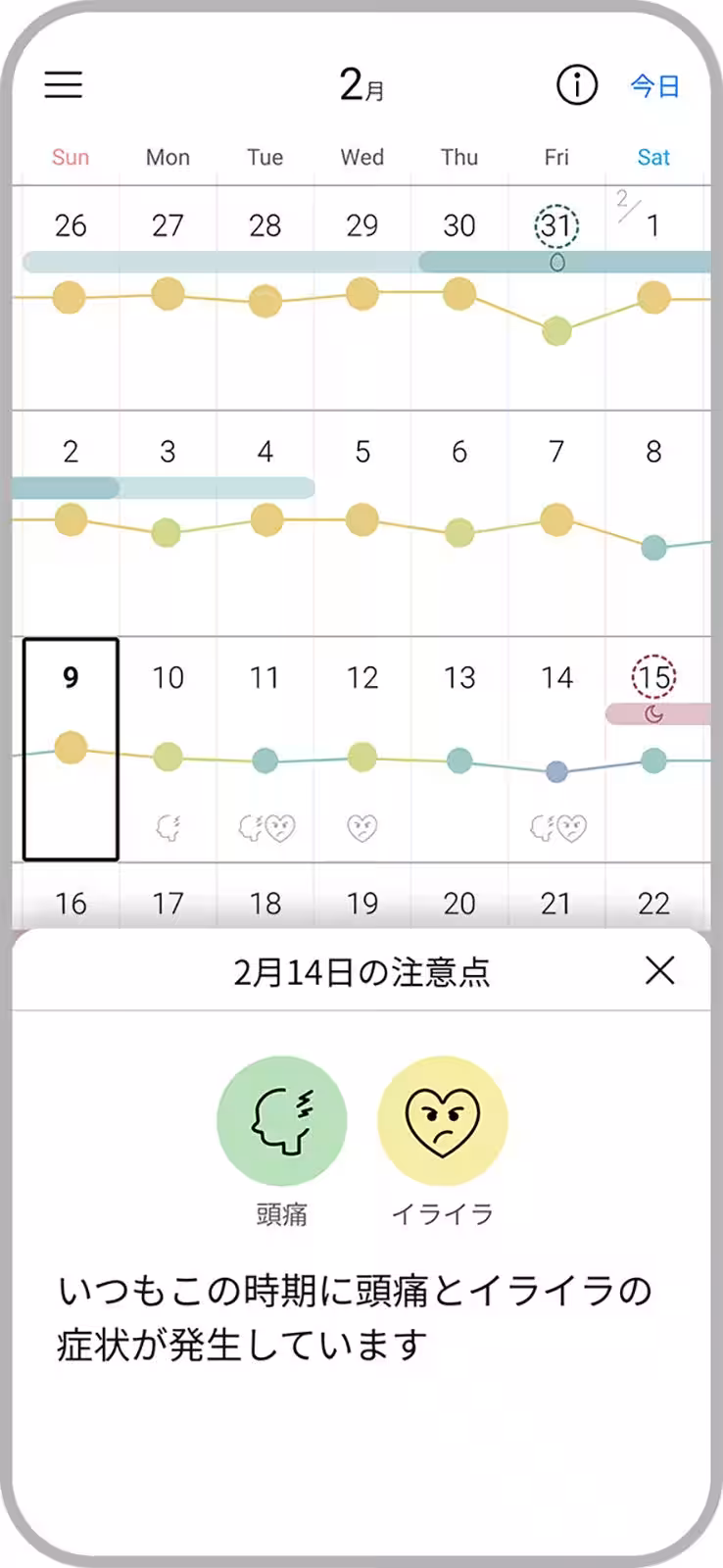Image resolution: width=723 pixels, height=1568 pixels.
Task: Tap the yellow mood dot on February 9
Action: tap(70, 747)
